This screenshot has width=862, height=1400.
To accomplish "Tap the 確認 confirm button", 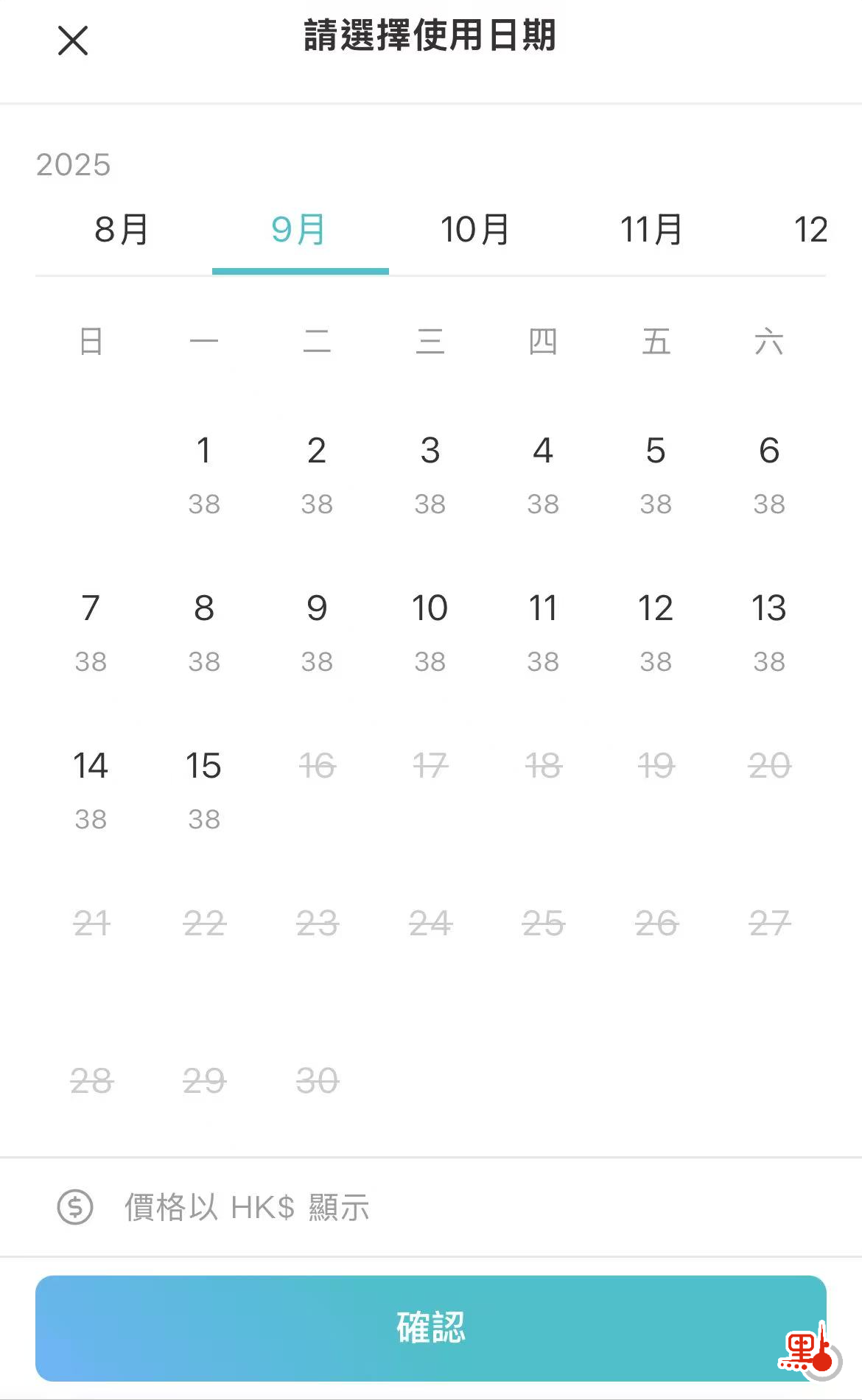I will (431, 1328).
